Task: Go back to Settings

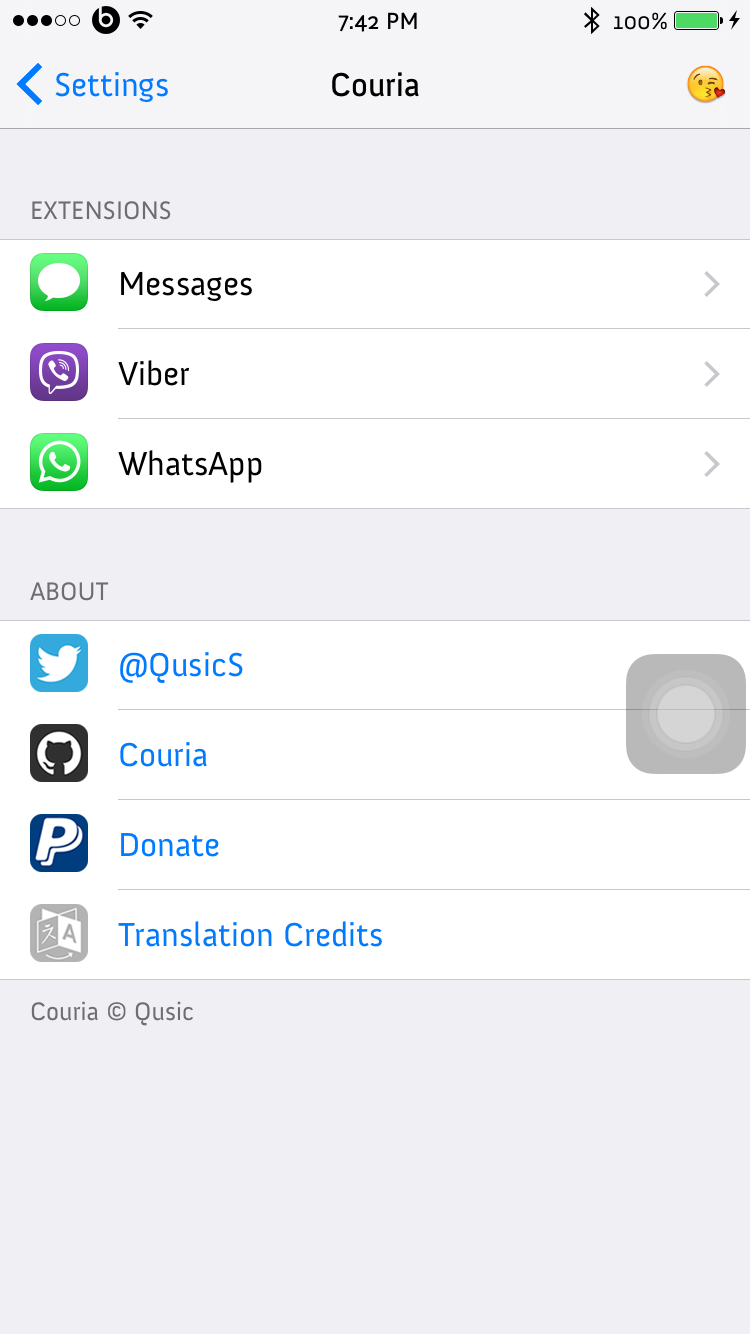Action: (93, 85)
